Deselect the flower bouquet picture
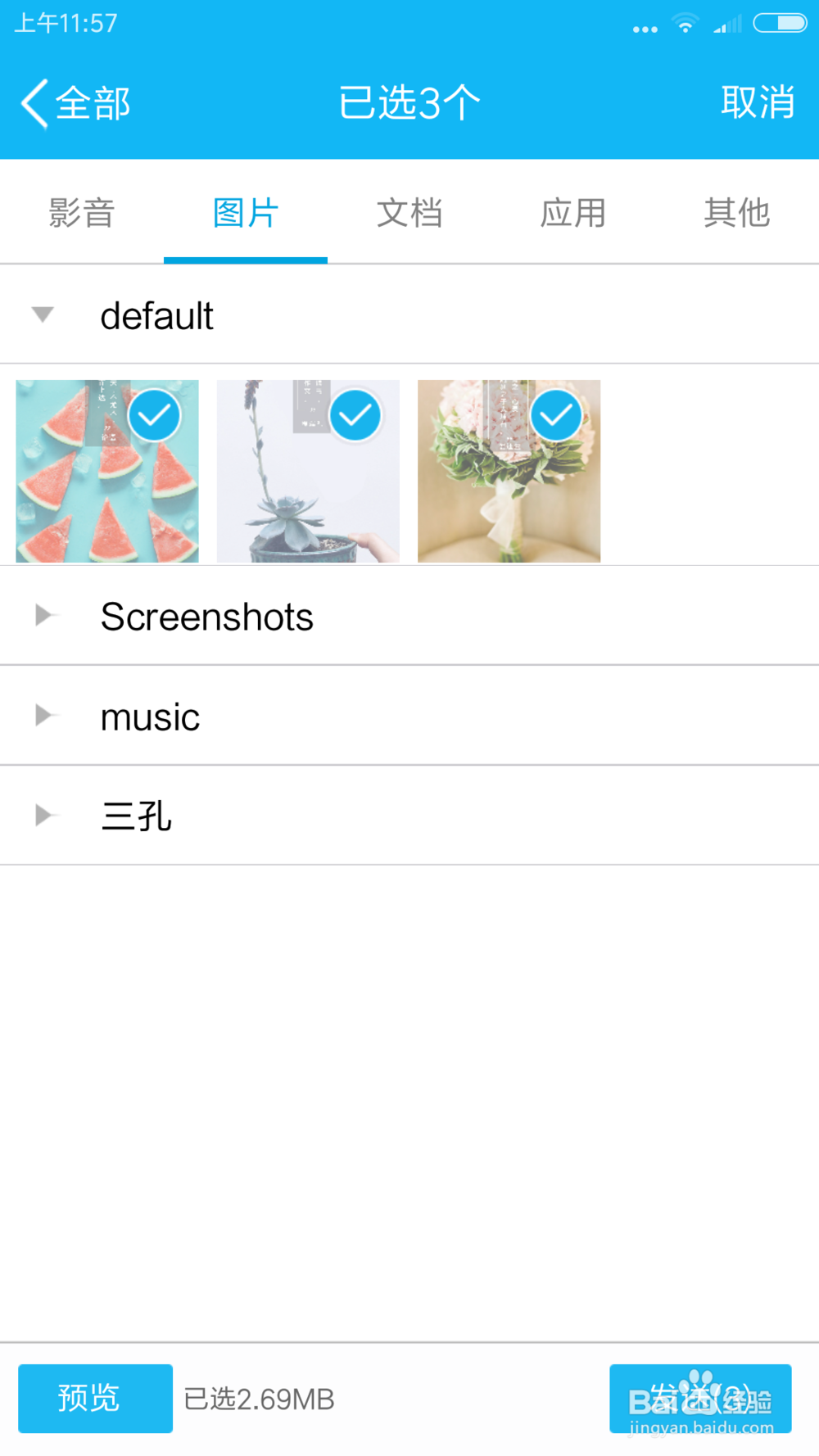Screen dimensions: 819x1456 click(x=556, y=416)
